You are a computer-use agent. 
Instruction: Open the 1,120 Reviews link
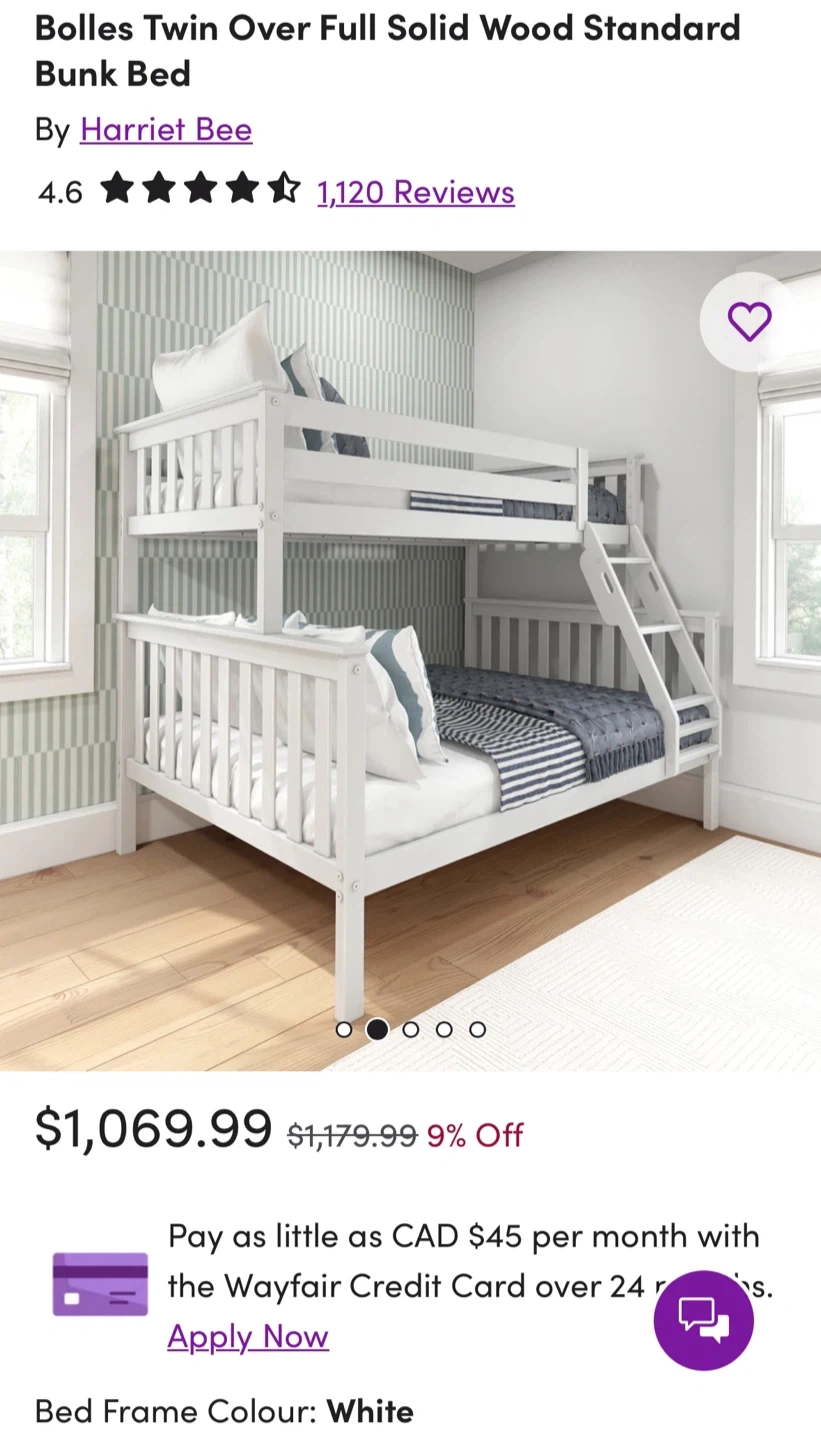pyautogui.click(x=415, y=191)
